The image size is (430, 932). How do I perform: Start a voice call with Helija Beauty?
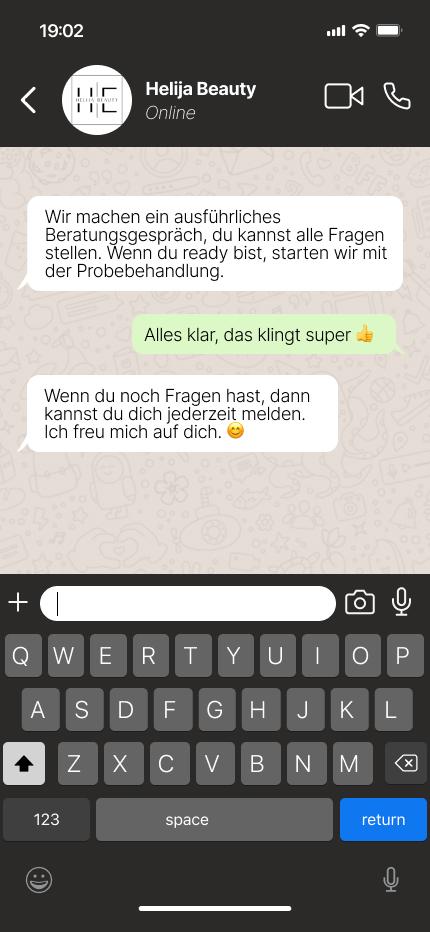pyautogui.click(x=397, y=96)
